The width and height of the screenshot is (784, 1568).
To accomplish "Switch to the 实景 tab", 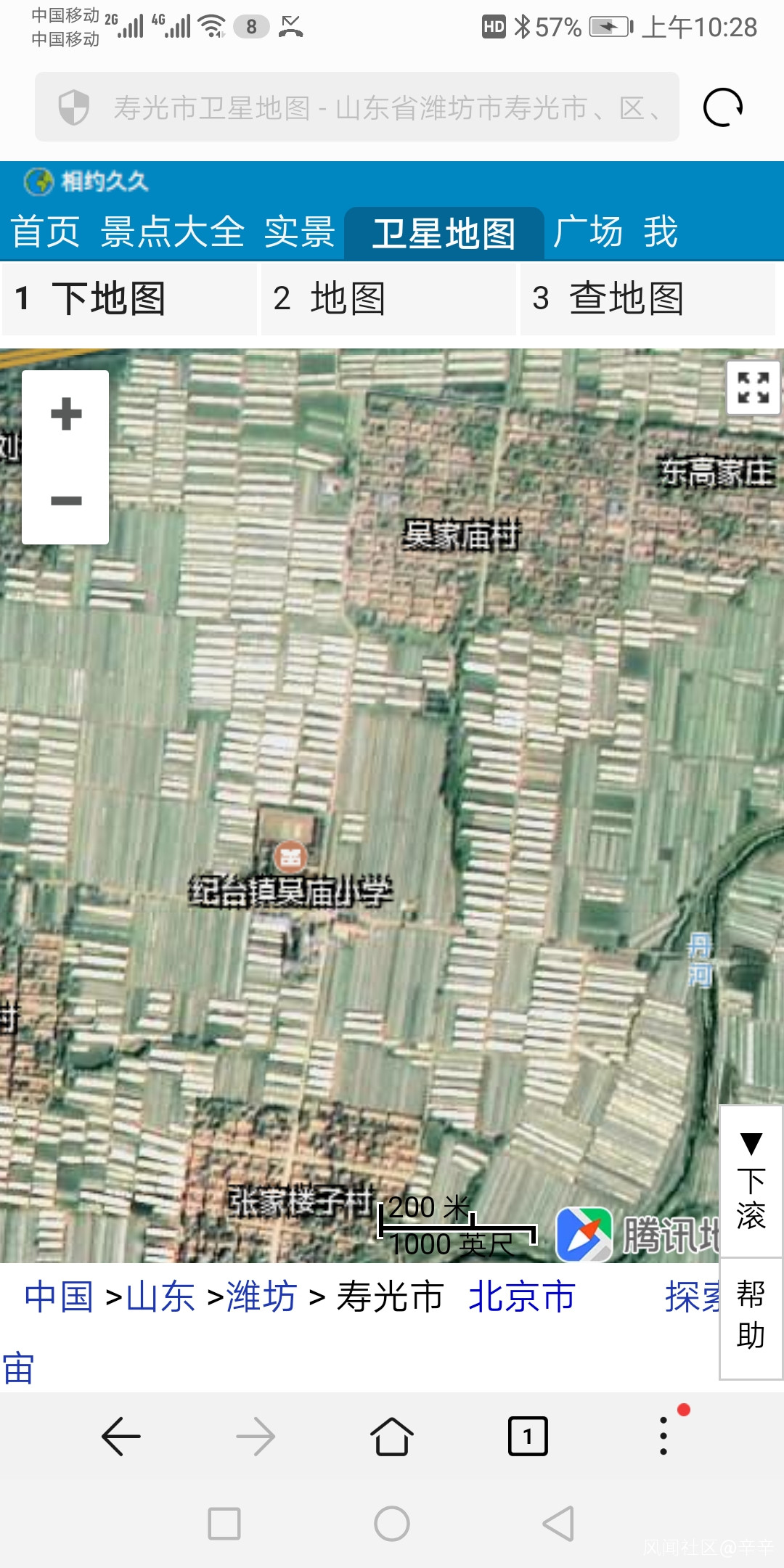I will coord(299,232).
